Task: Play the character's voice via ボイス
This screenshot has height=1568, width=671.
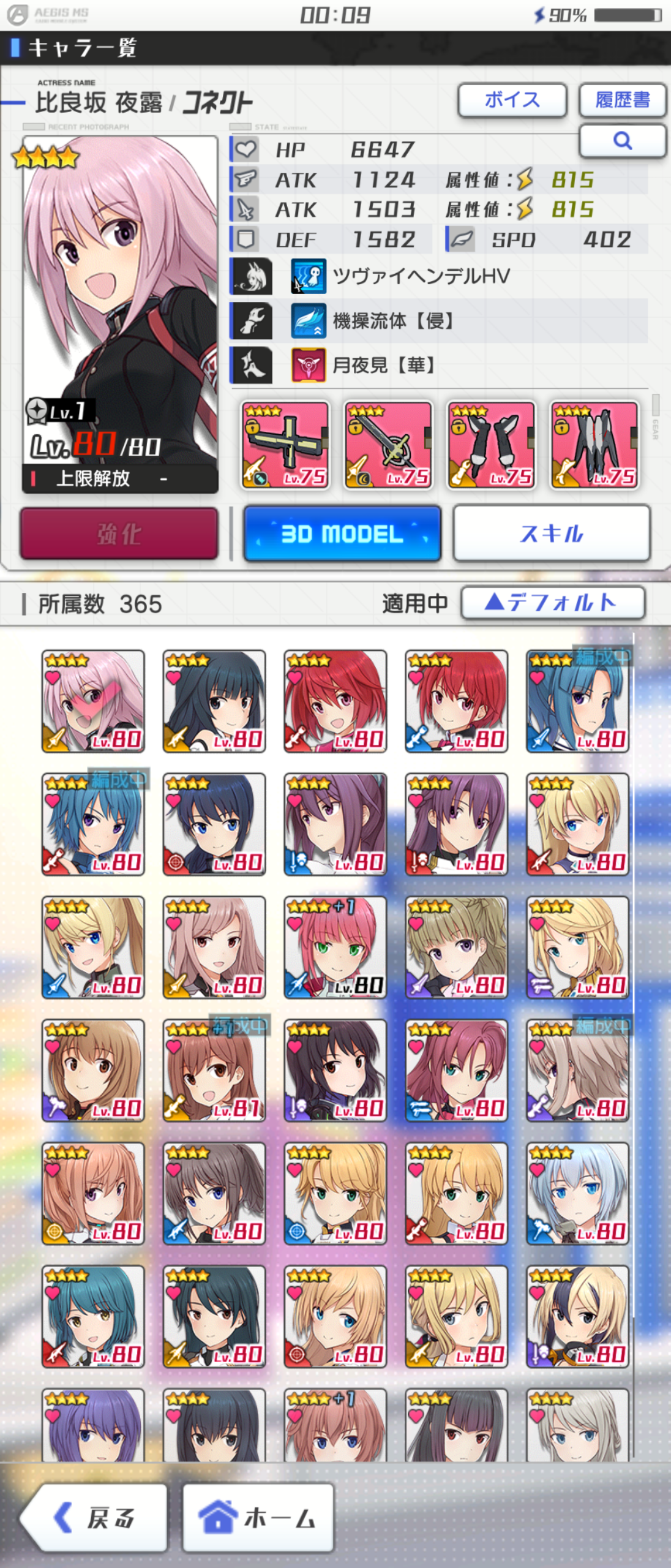Action: coord(512,100)
